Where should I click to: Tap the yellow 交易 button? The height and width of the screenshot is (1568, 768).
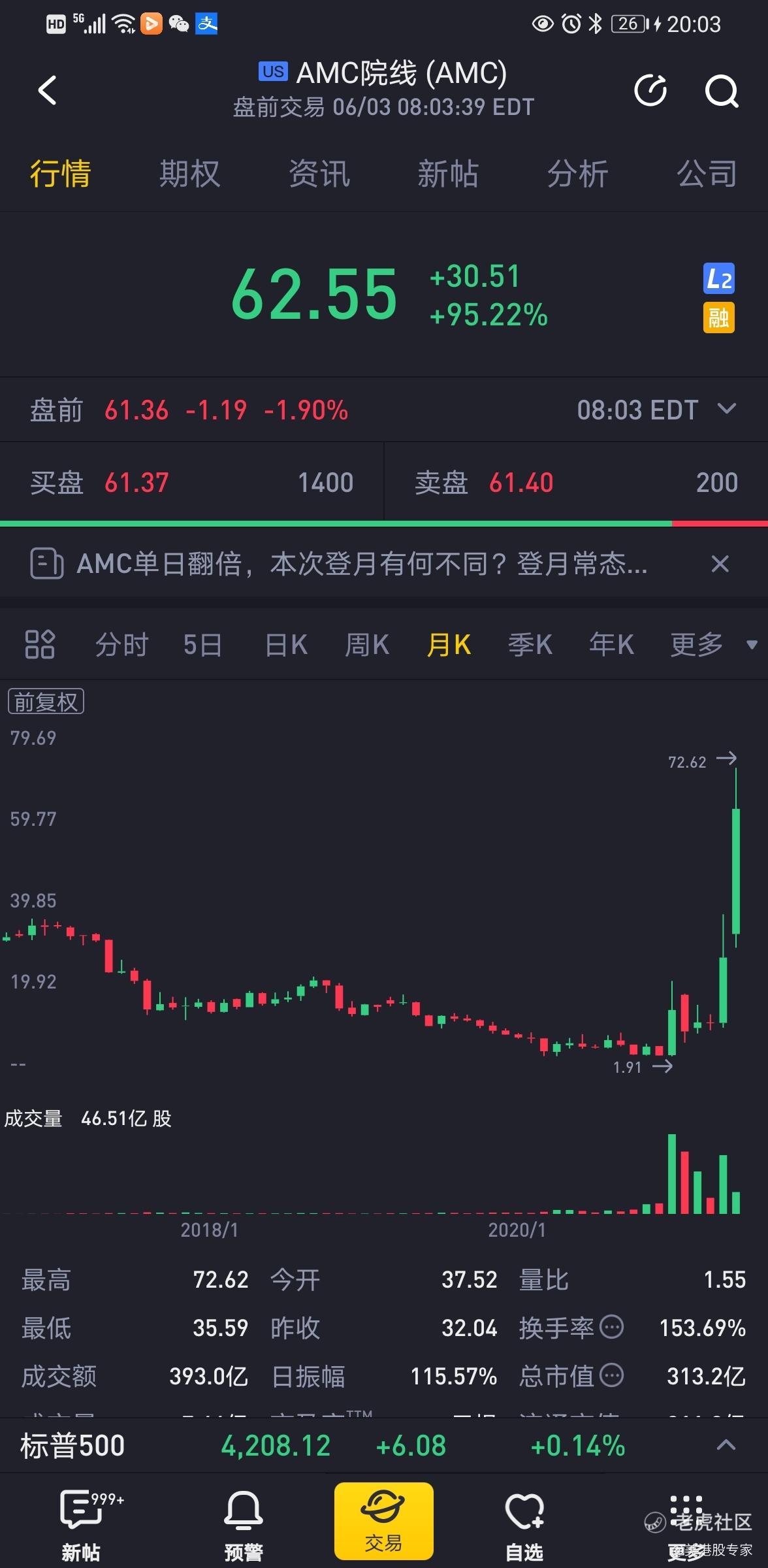pyautogui.click(x=383, y=1521)
